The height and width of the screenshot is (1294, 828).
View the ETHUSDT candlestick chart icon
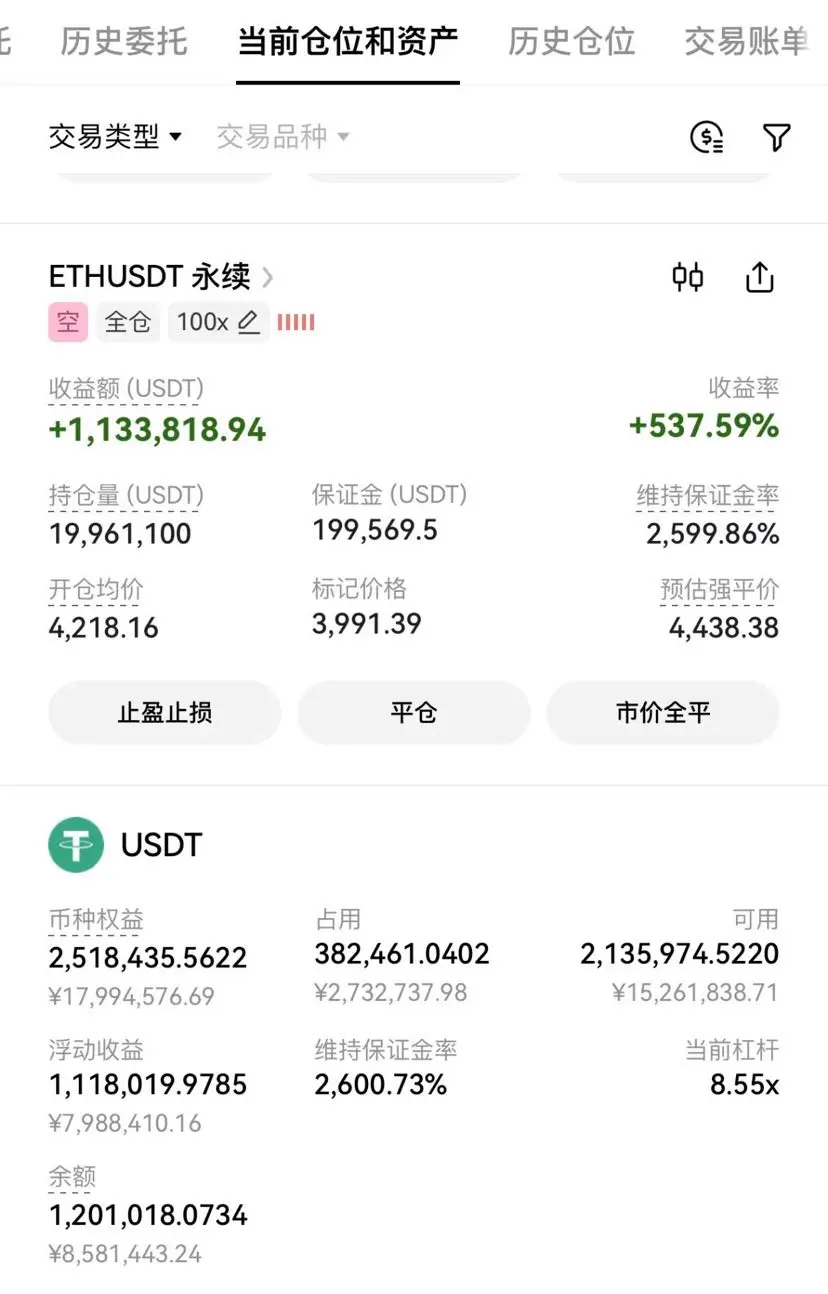point(688,277)
